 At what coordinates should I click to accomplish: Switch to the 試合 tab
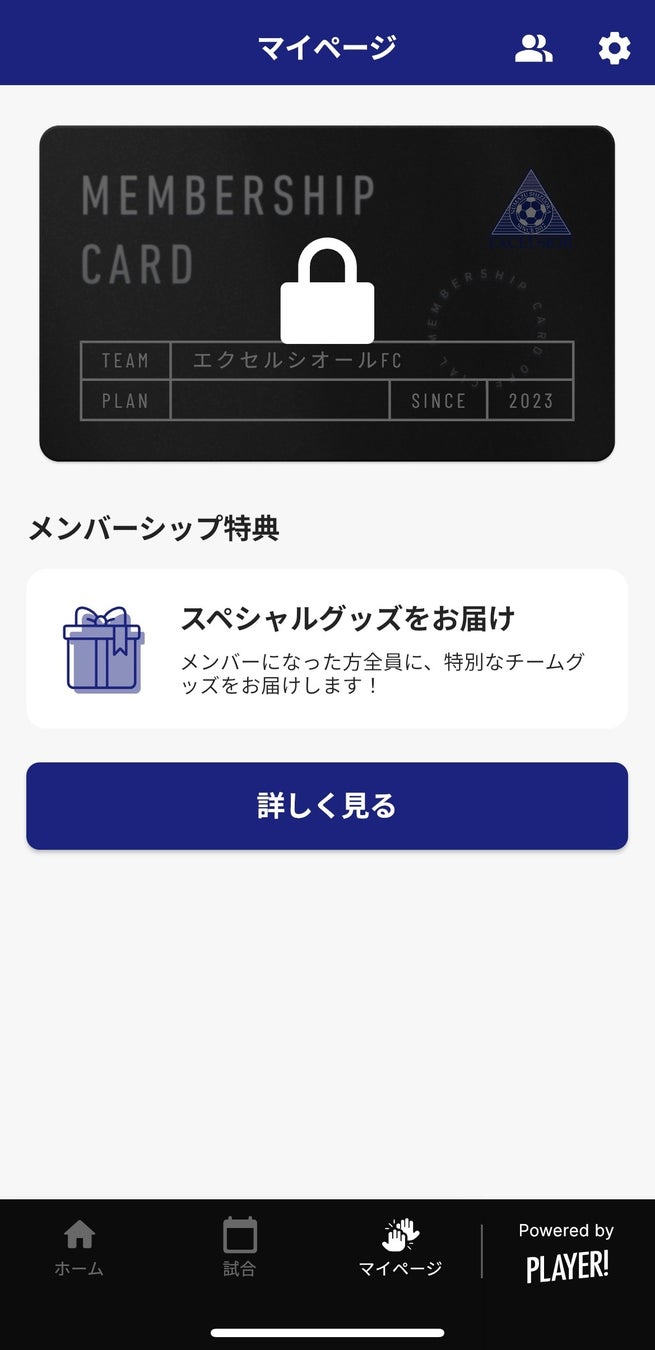tap(240, 1247)
